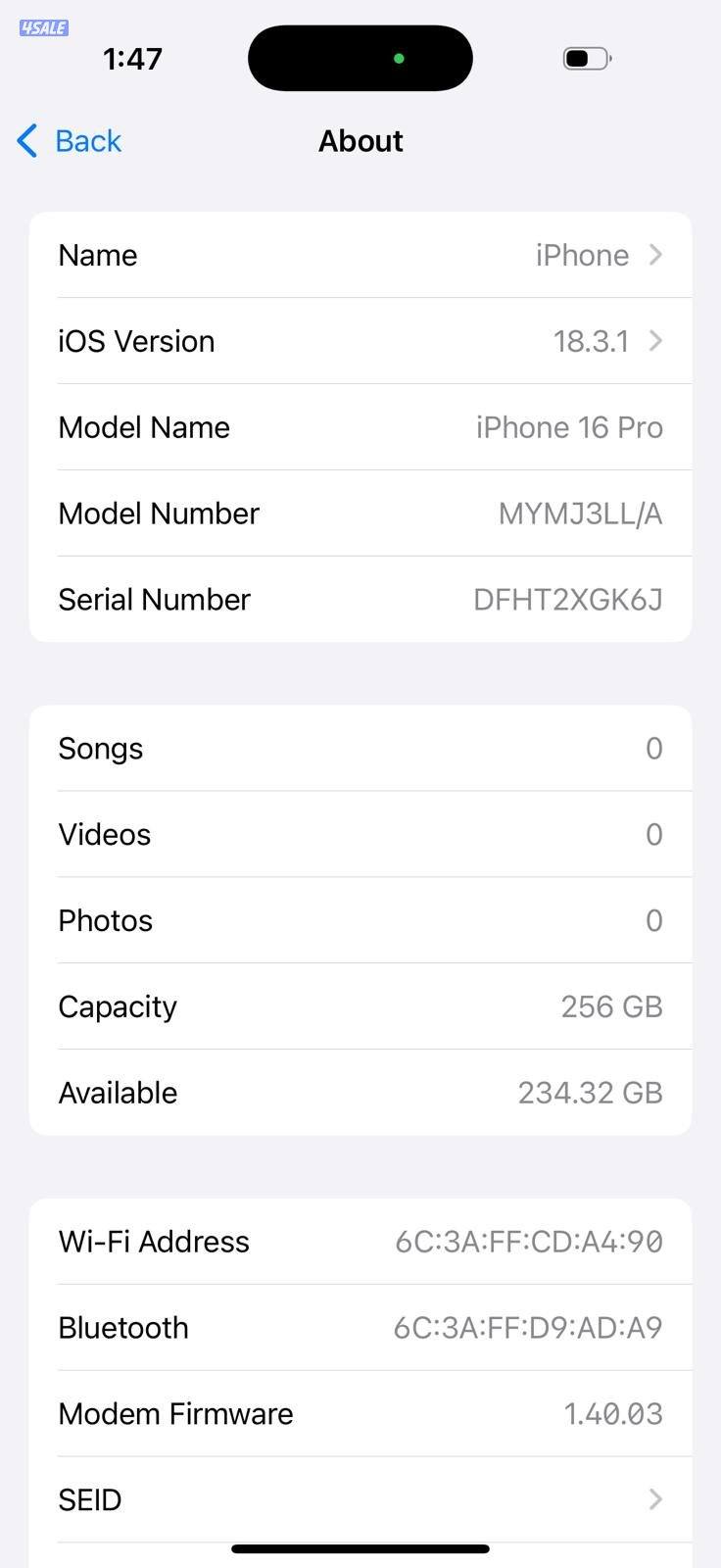The width and height of the screenshot is (721, 1568).
Task: Tap the 4SALE watermark logo
Action: [42, 27]
